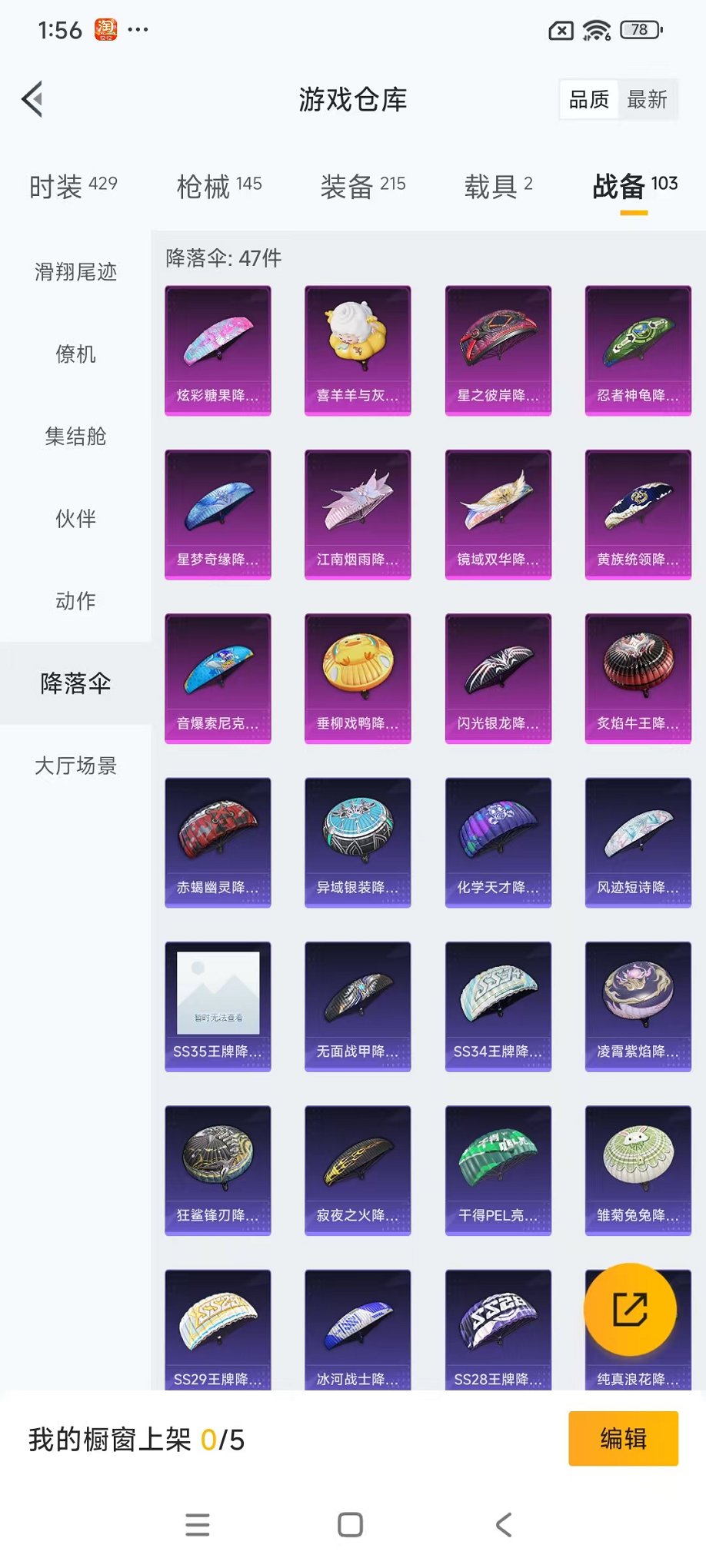Tap the 编辑 button
This screenshot has width=706, height=1568.
point(623,1438)
